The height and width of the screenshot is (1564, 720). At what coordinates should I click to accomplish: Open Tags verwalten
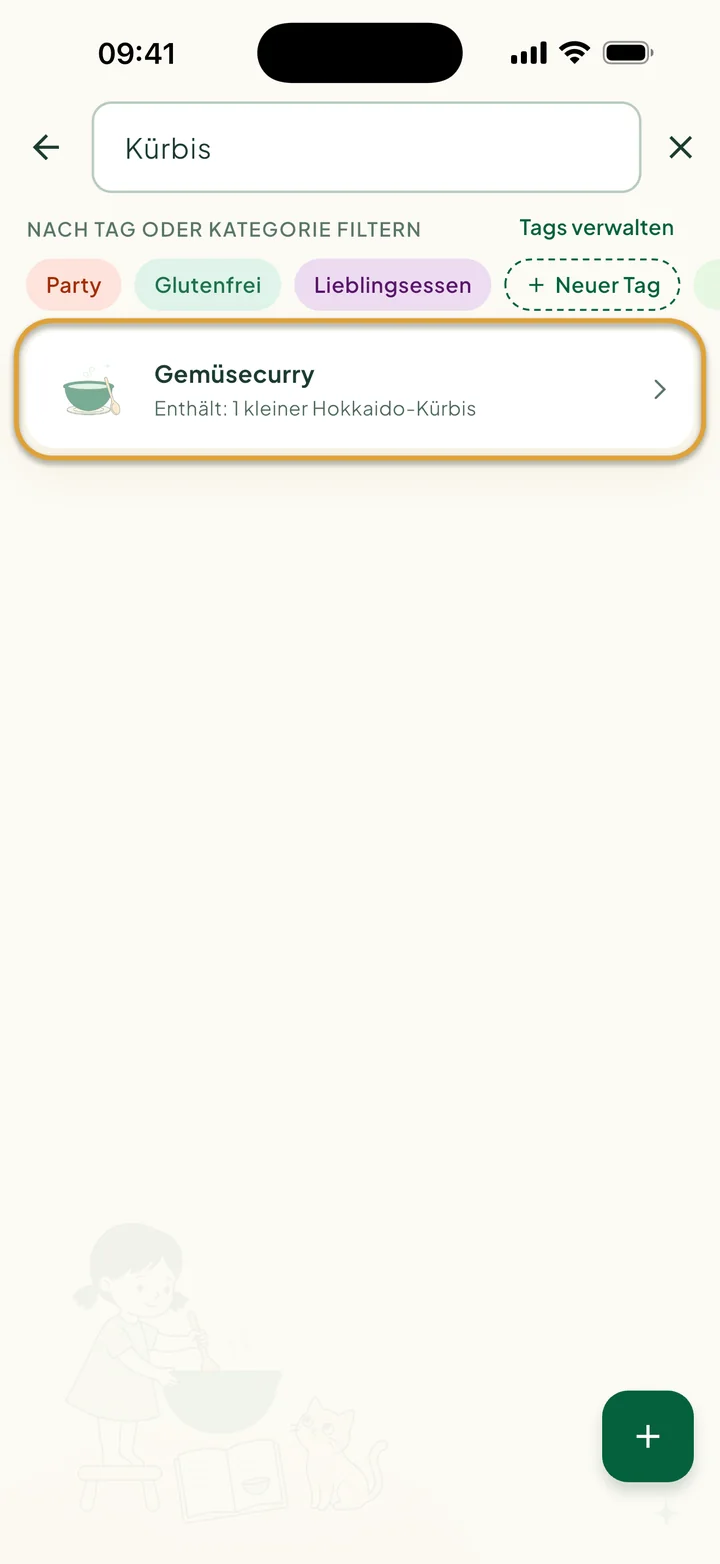point(596,228)
